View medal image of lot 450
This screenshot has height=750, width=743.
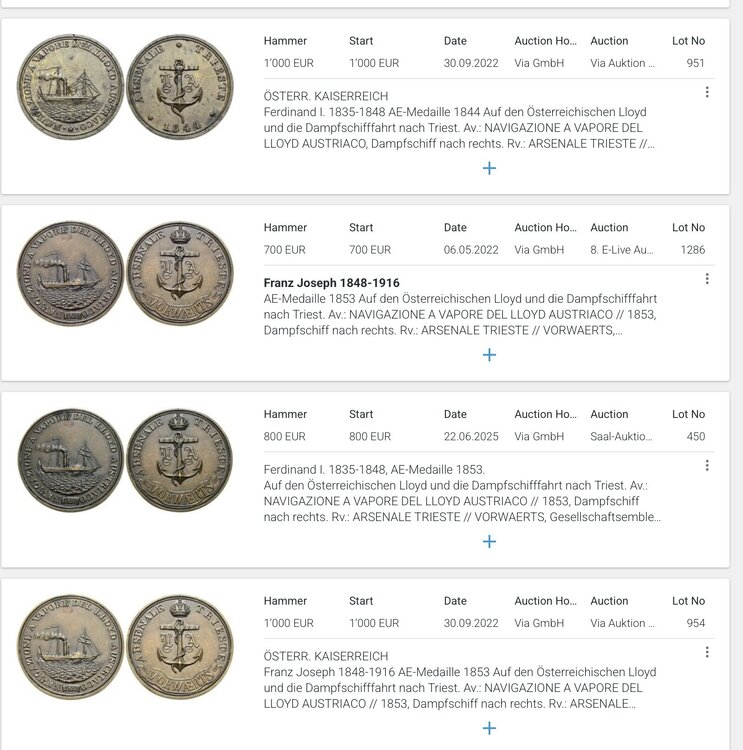(x=125, y=460)
